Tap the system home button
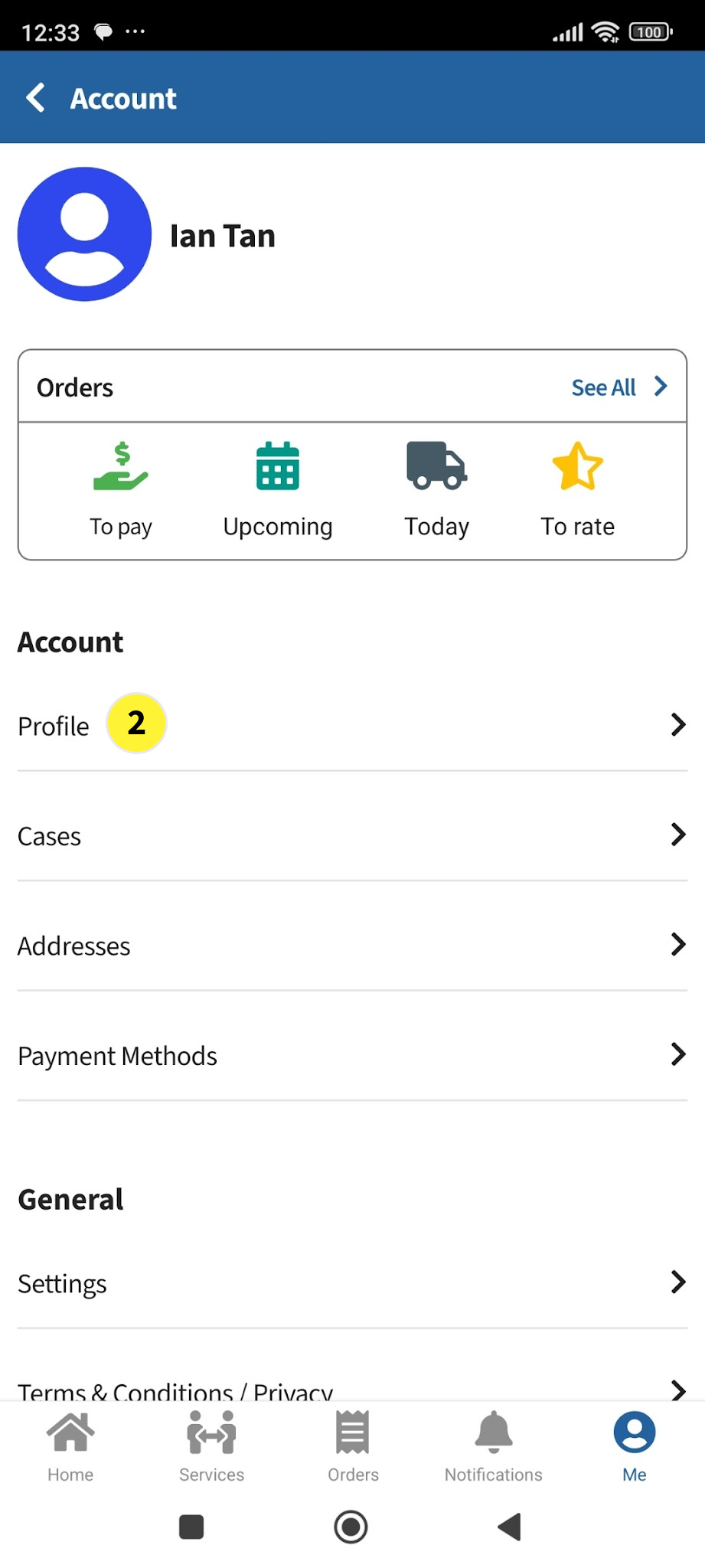Screen dimensions: 705x1568 (x=351, y=1527)
